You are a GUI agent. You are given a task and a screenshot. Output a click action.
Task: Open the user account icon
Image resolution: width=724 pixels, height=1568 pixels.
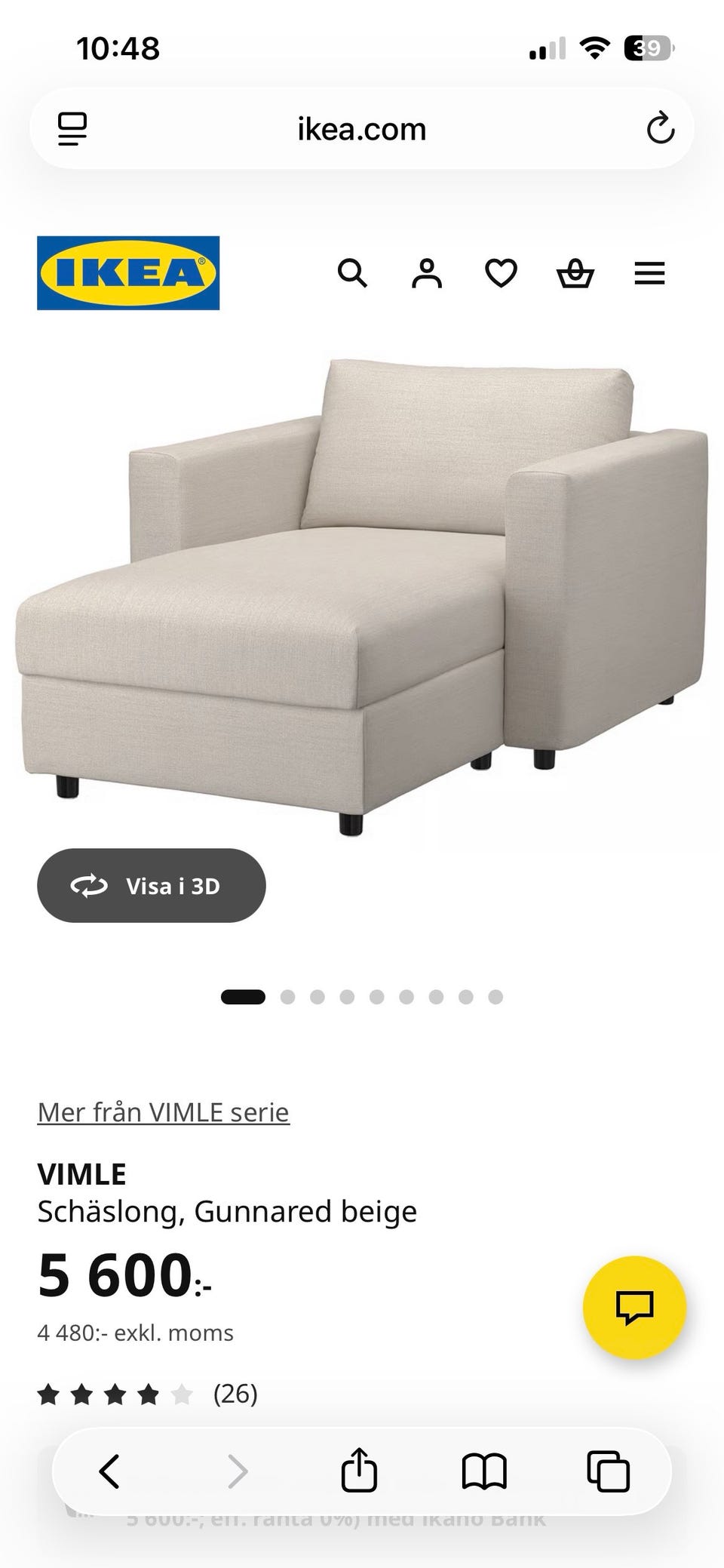point(427,273)
